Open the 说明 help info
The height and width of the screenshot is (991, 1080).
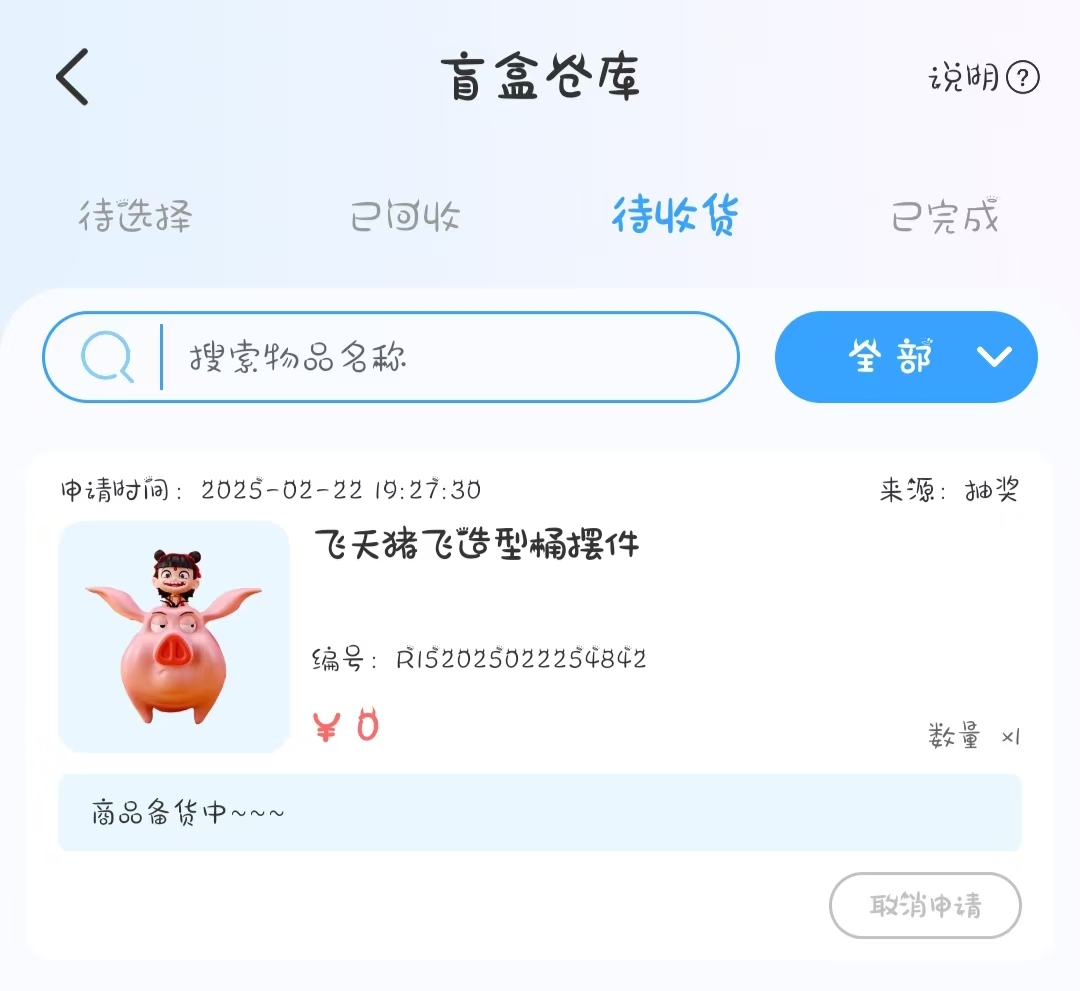[984, 77]
